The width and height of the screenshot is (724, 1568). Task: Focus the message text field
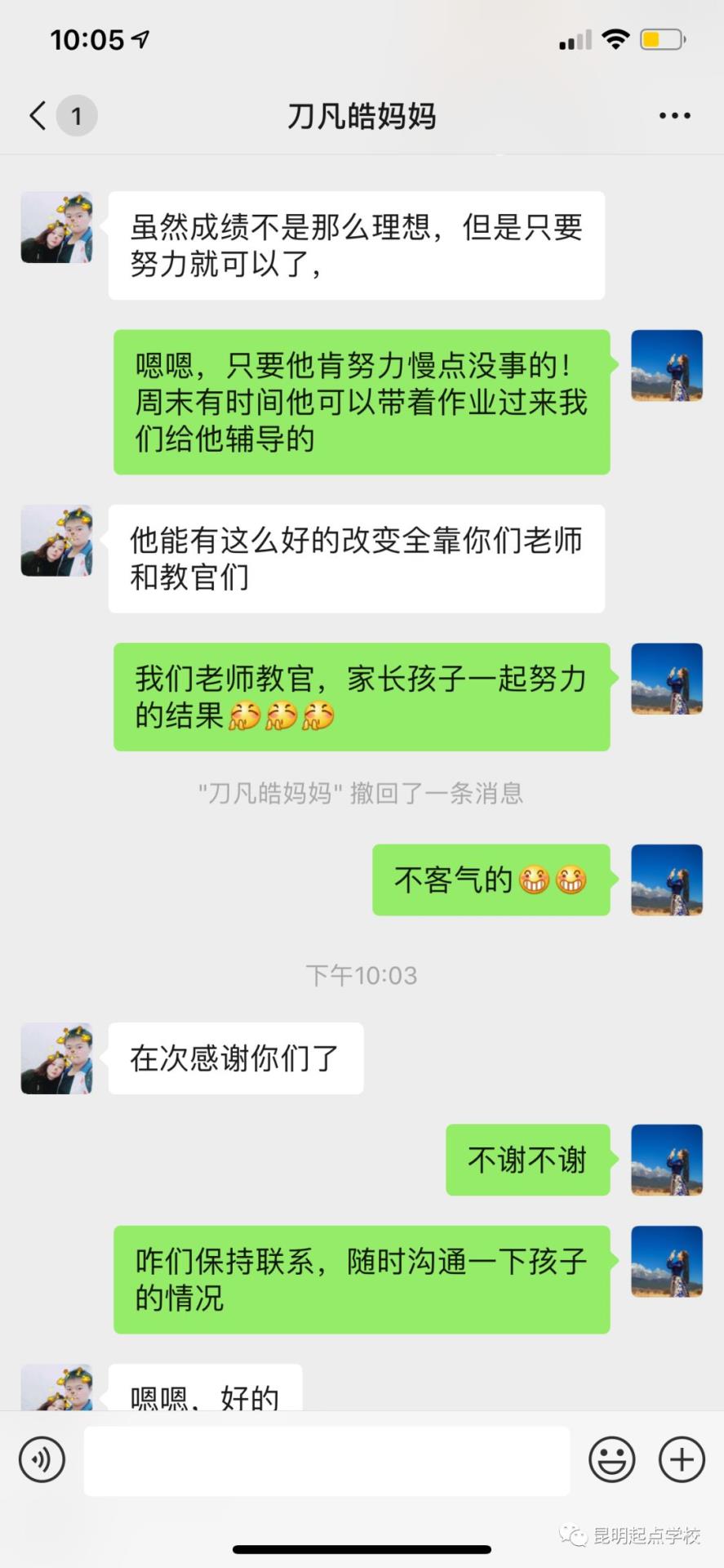click(x=326, y=1459)
